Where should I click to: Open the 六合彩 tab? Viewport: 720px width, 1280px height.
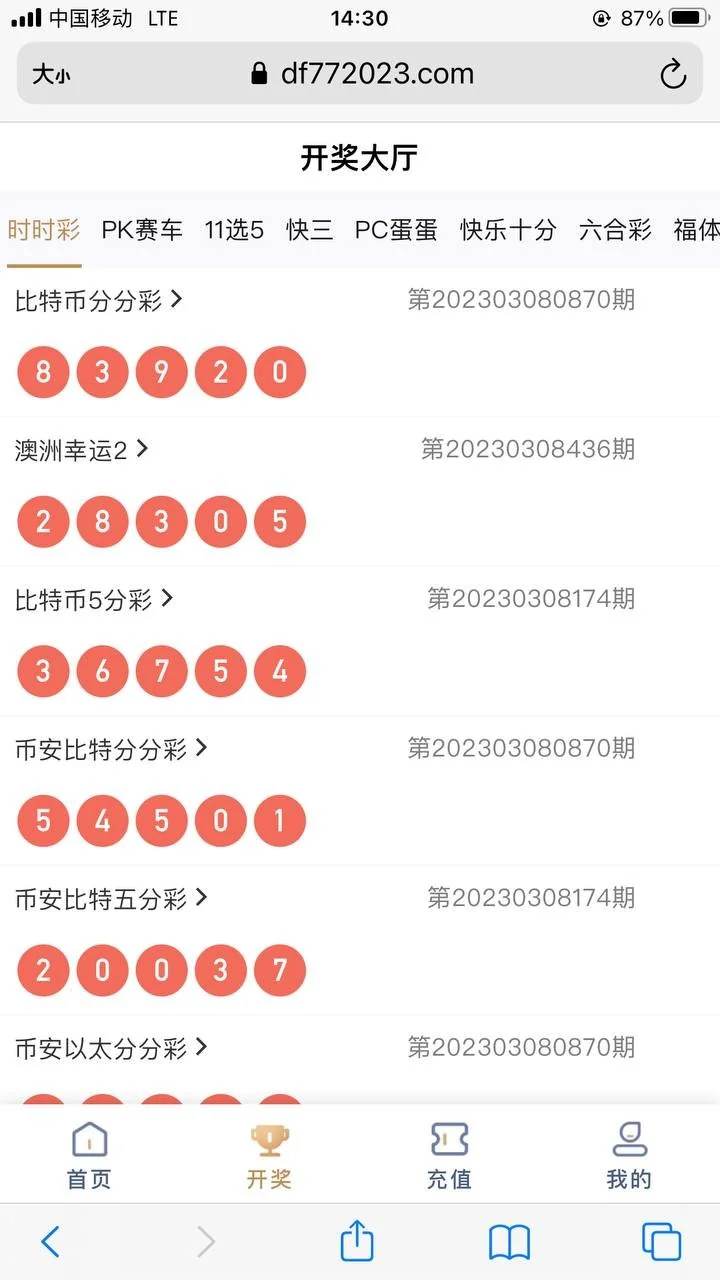coord(615,230)
